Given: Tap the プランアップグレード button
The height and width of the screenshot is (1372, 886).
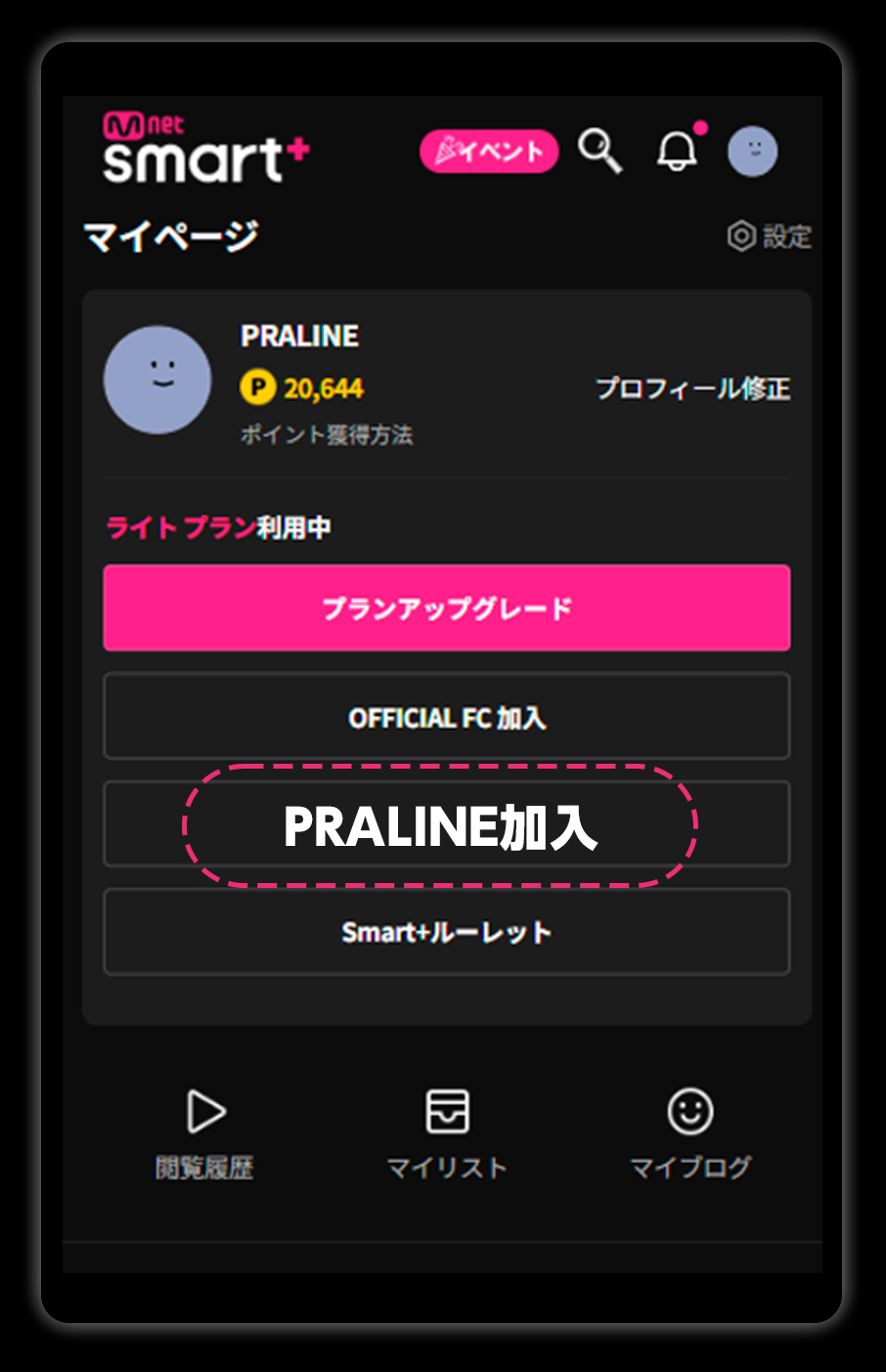Looking at the screenshot, I should (447, 608).
